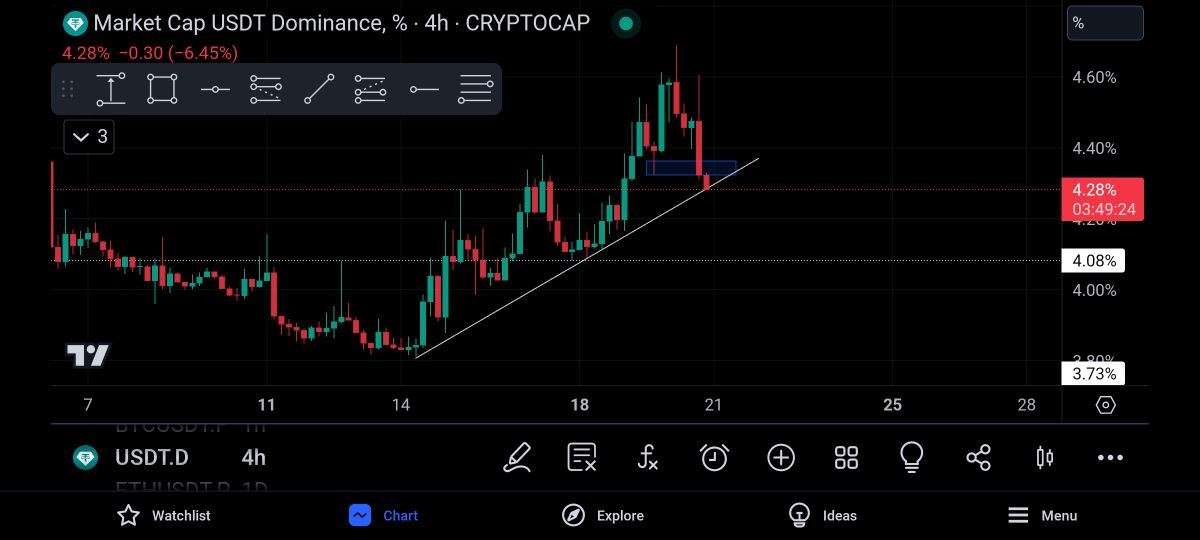The height and width of the screenshot is (540, 1200).
Task: Open the three-dot more options menu
Action: tap(1110, 458)
